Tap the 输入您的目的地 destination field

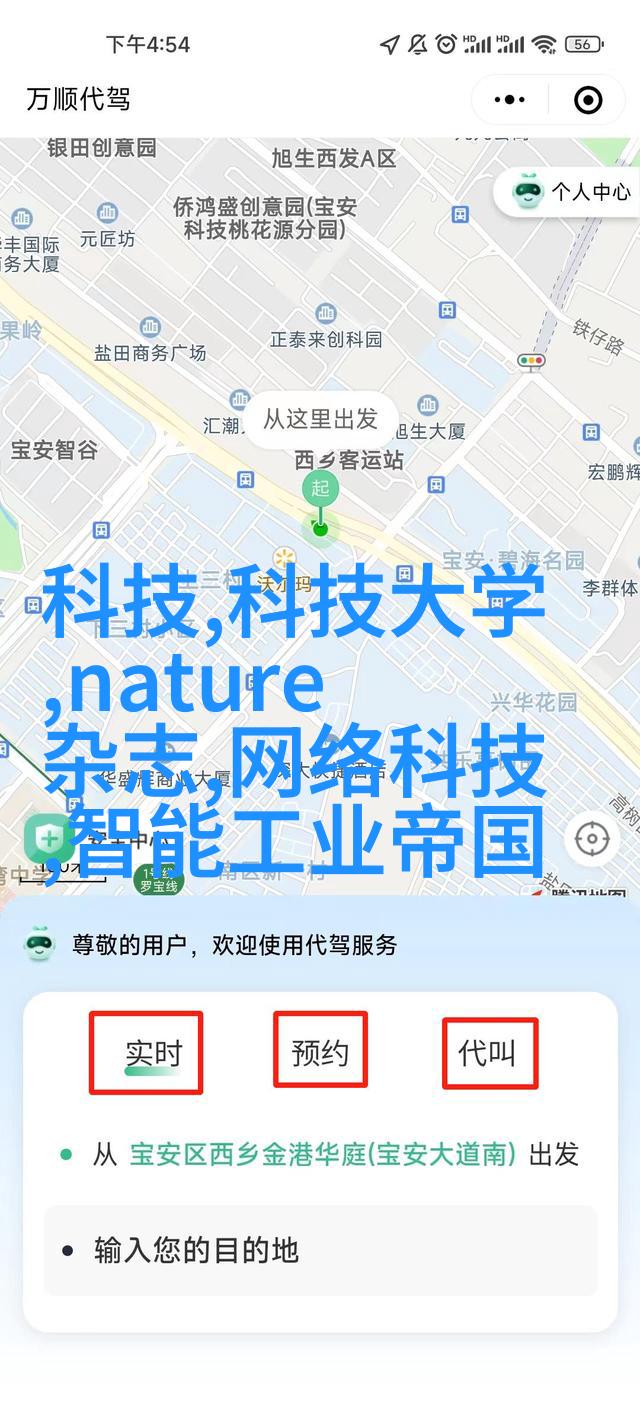coord(320,1250)
